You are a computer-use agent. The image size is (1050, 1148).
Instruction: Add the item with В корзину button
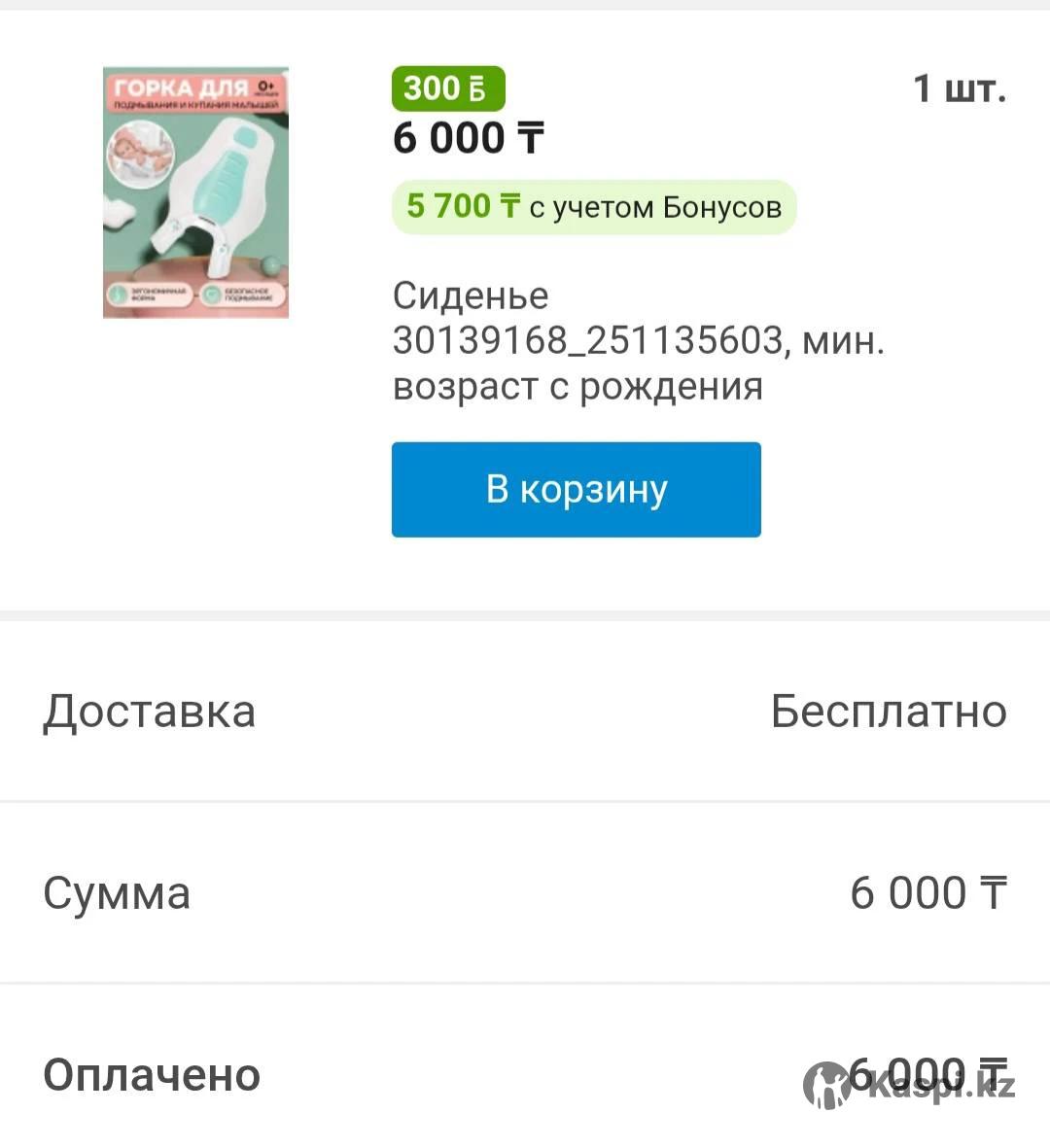click(x=576, y=489)
